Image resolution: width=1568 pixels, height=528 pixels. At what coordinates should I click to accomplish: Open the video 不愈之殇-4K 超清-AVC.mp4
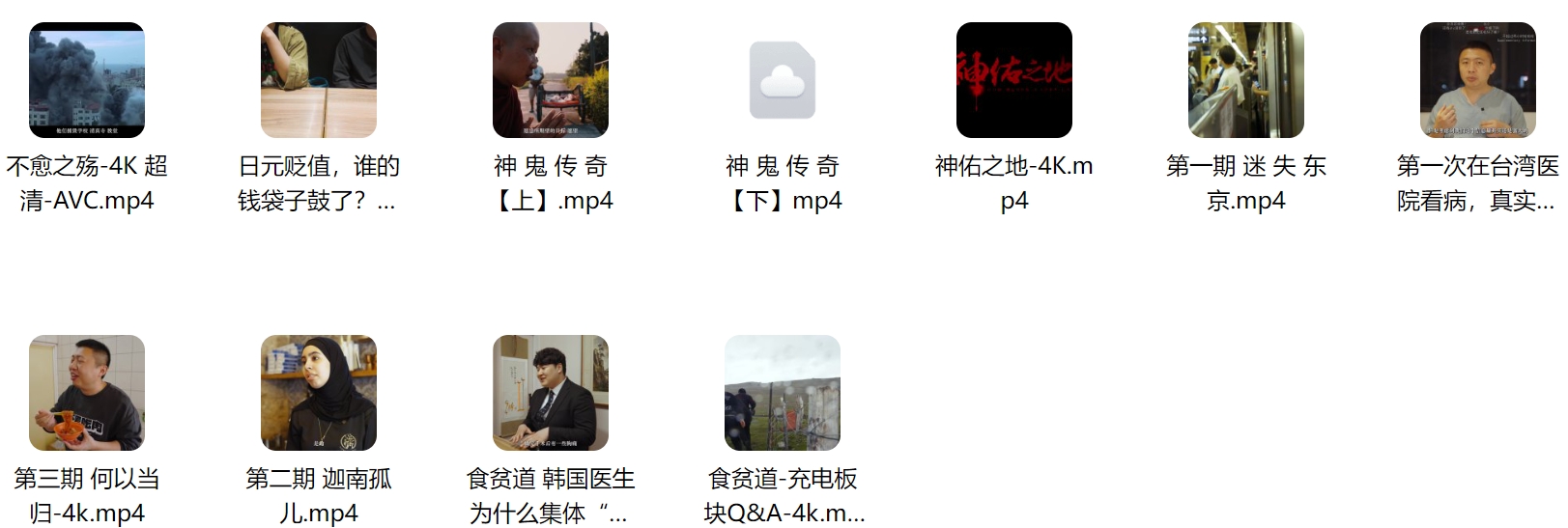(87, 80)
